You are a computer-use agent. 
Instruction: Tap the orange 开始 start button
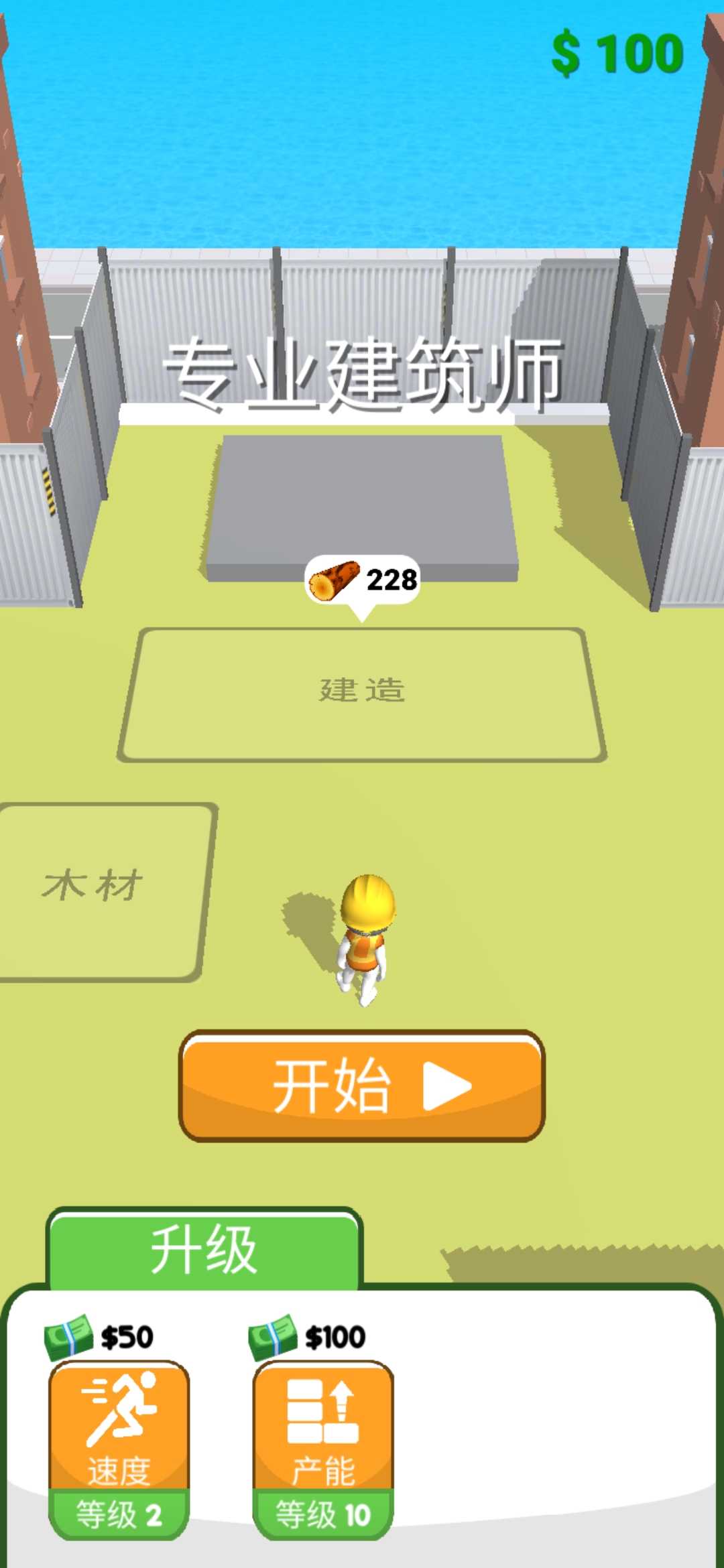coord(361,1086)
